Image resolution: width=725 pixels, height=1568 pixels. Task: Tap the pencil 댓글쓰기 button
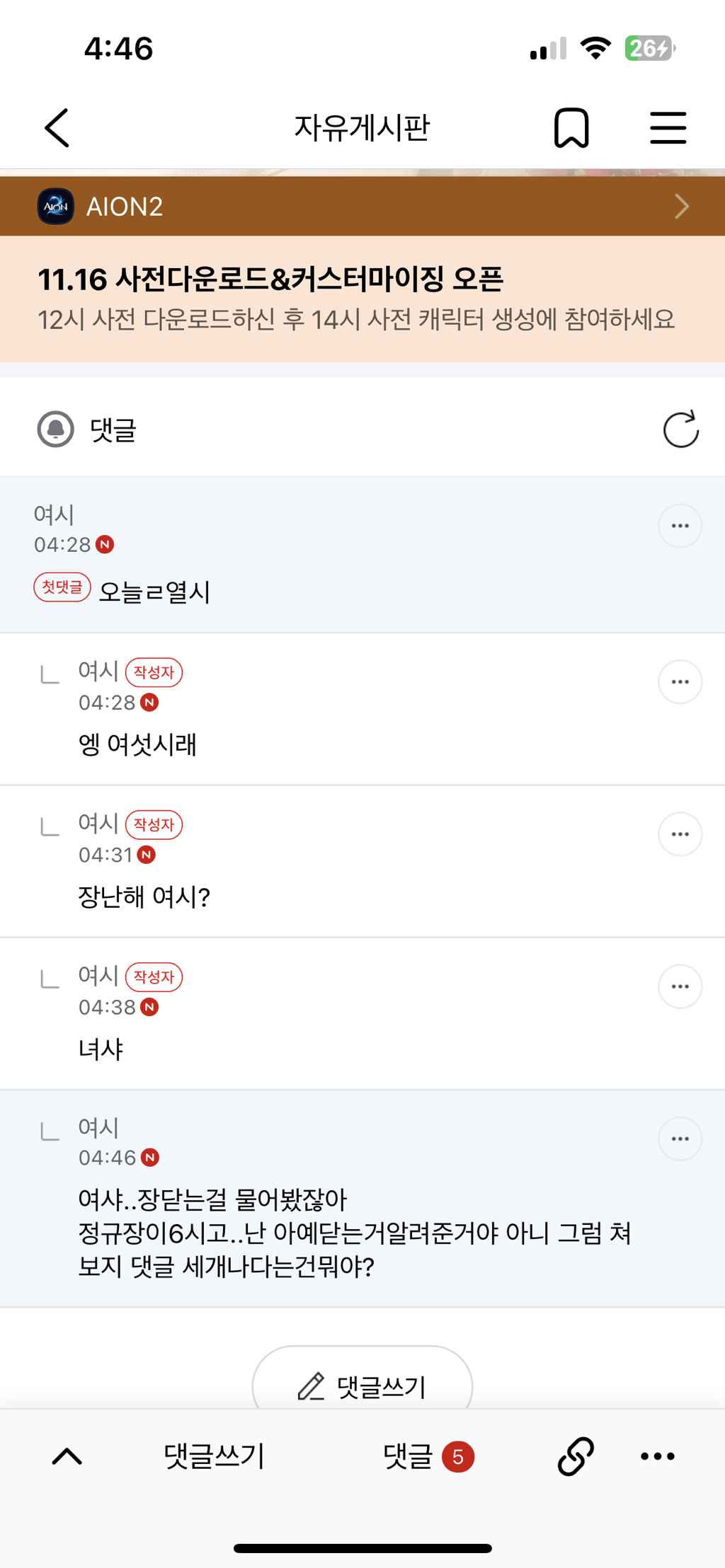(362, 1385)
